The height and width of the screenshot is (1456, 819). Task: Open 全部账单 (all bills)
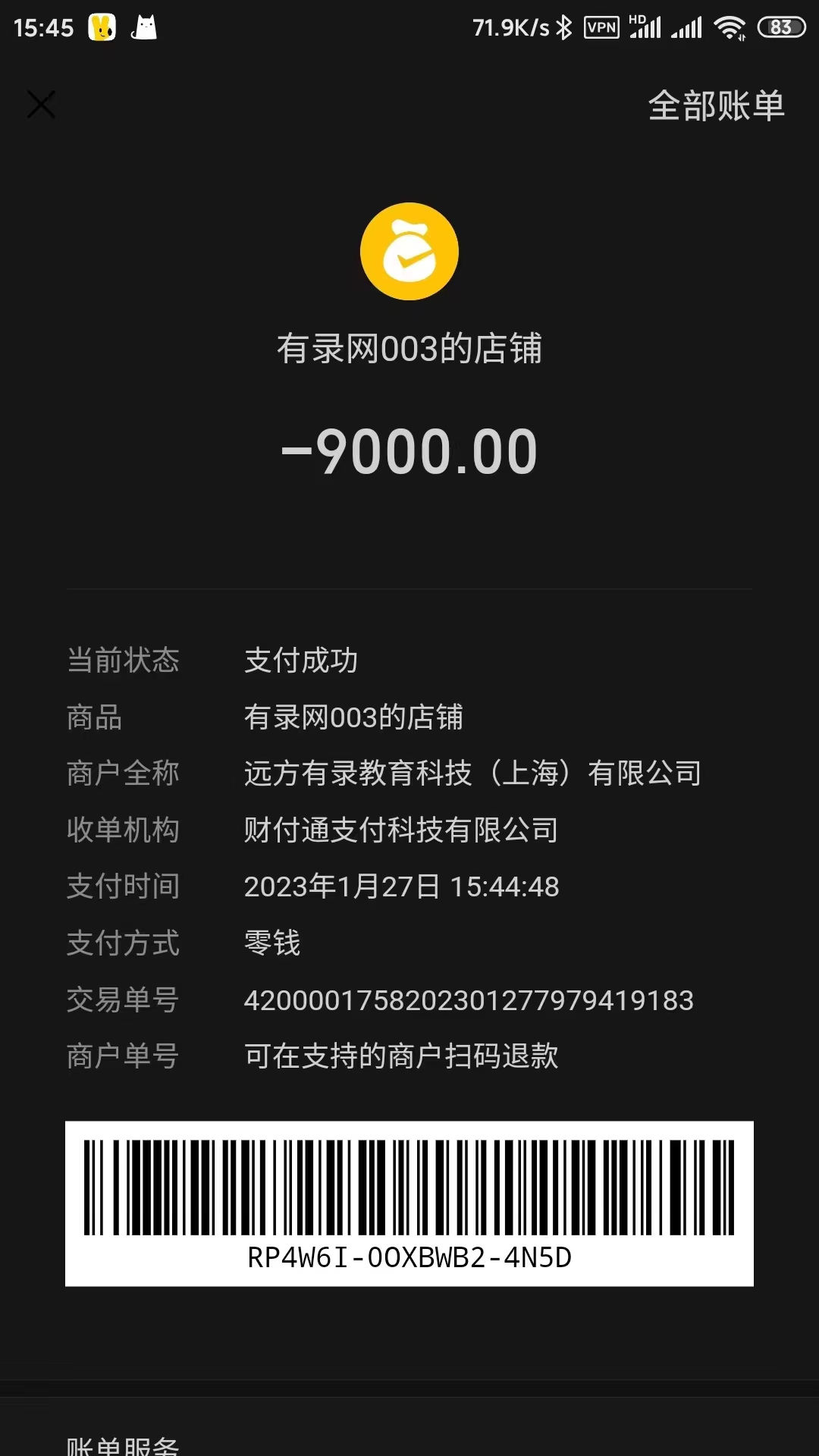pyautogui.click(x=716, y=105)
